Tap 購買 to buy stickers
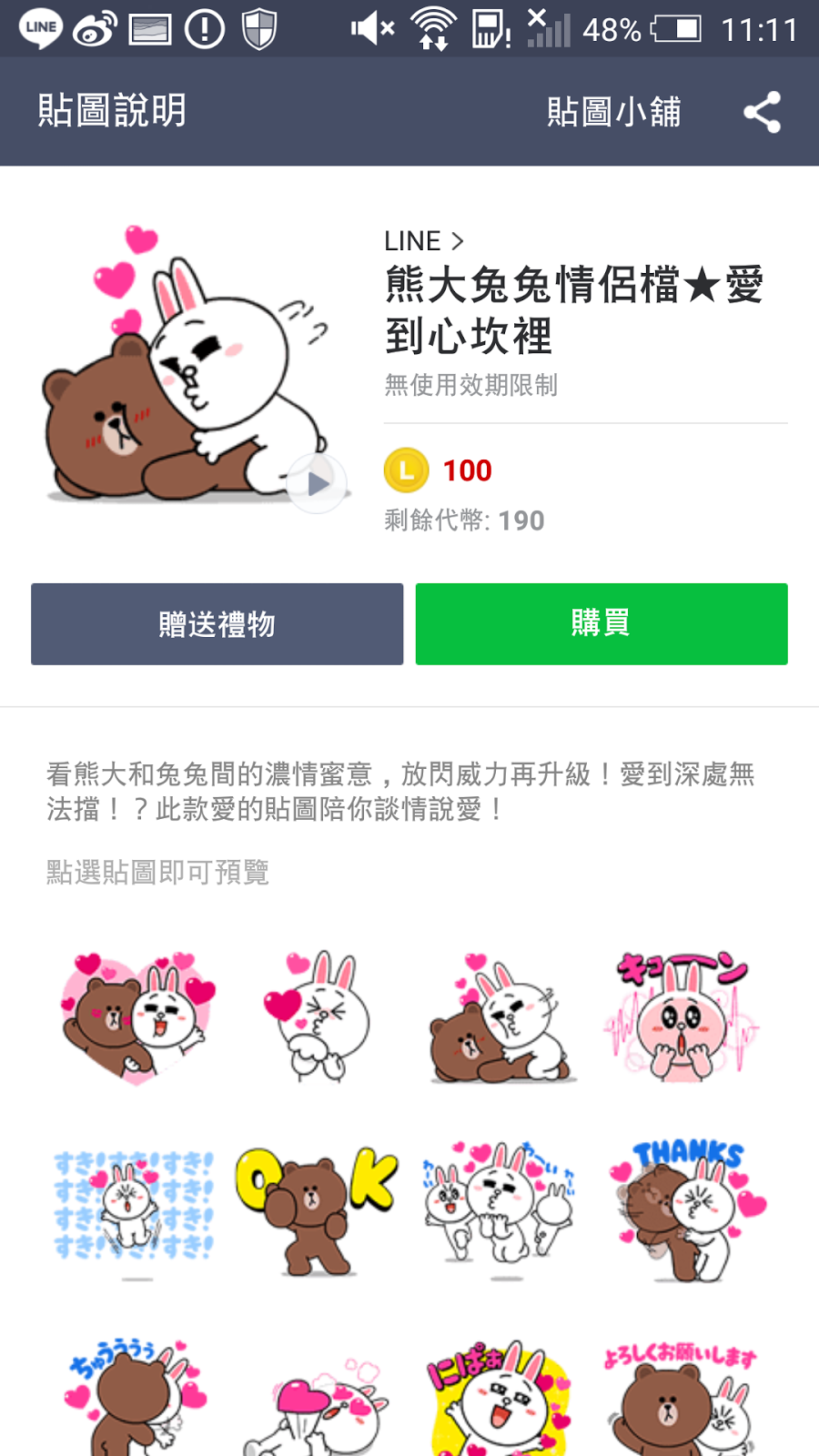819x1456 pixels. [602, 624]
